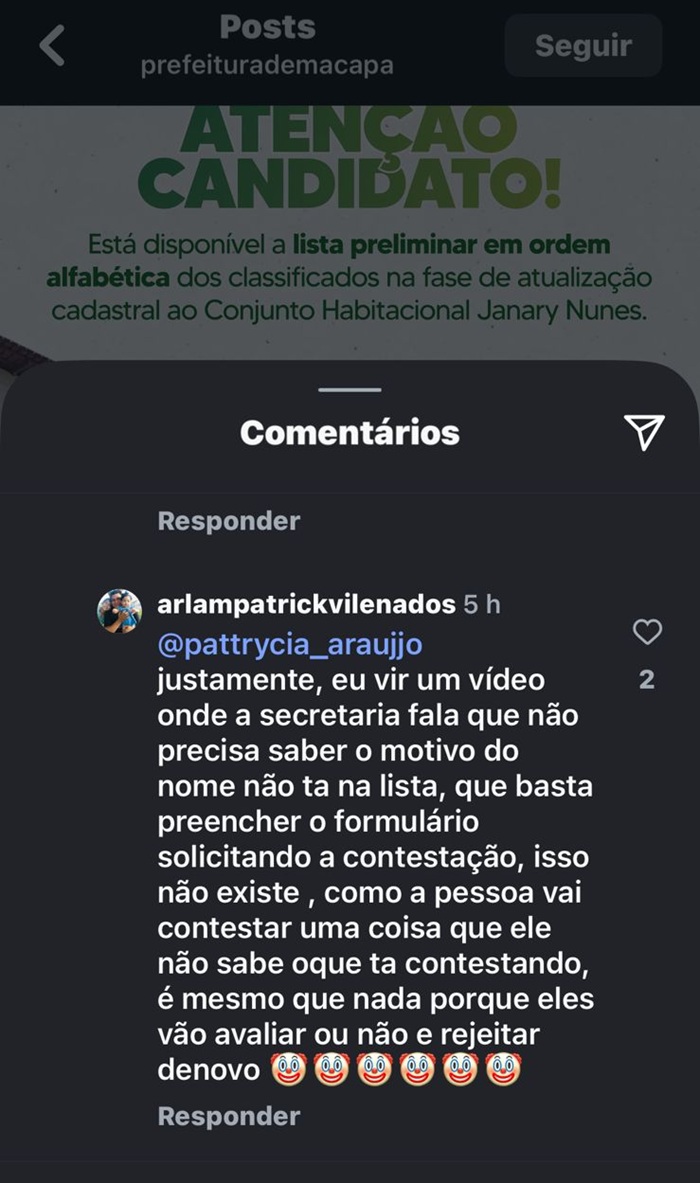This screenshot has height=1183, width=700.
Task: Tap Responder below the clown emoji comment
Action: pyautogui.click(x=229, y=1116)
